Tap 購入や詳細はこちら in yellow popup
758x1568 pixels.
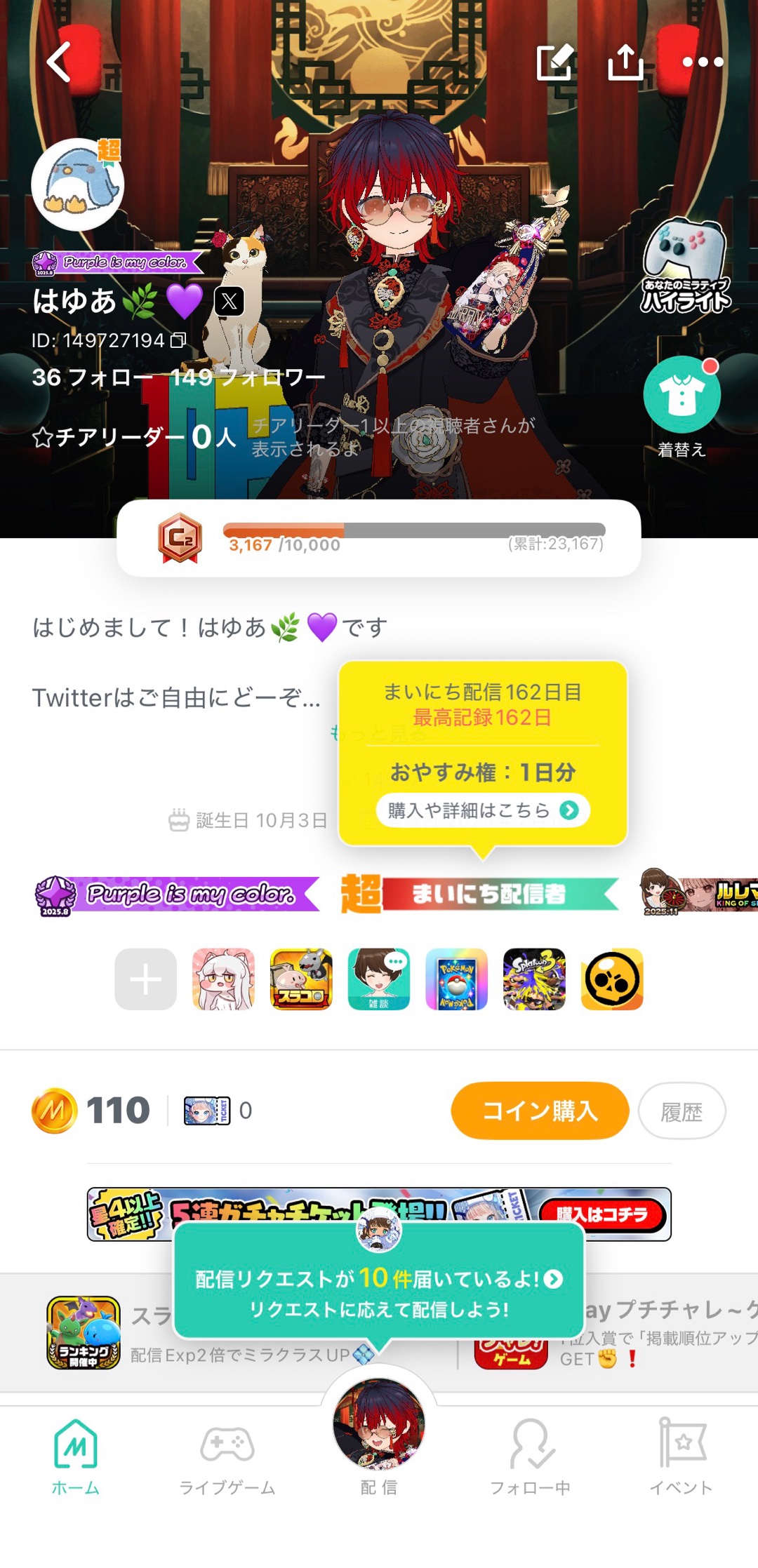(x=482, y=810)
